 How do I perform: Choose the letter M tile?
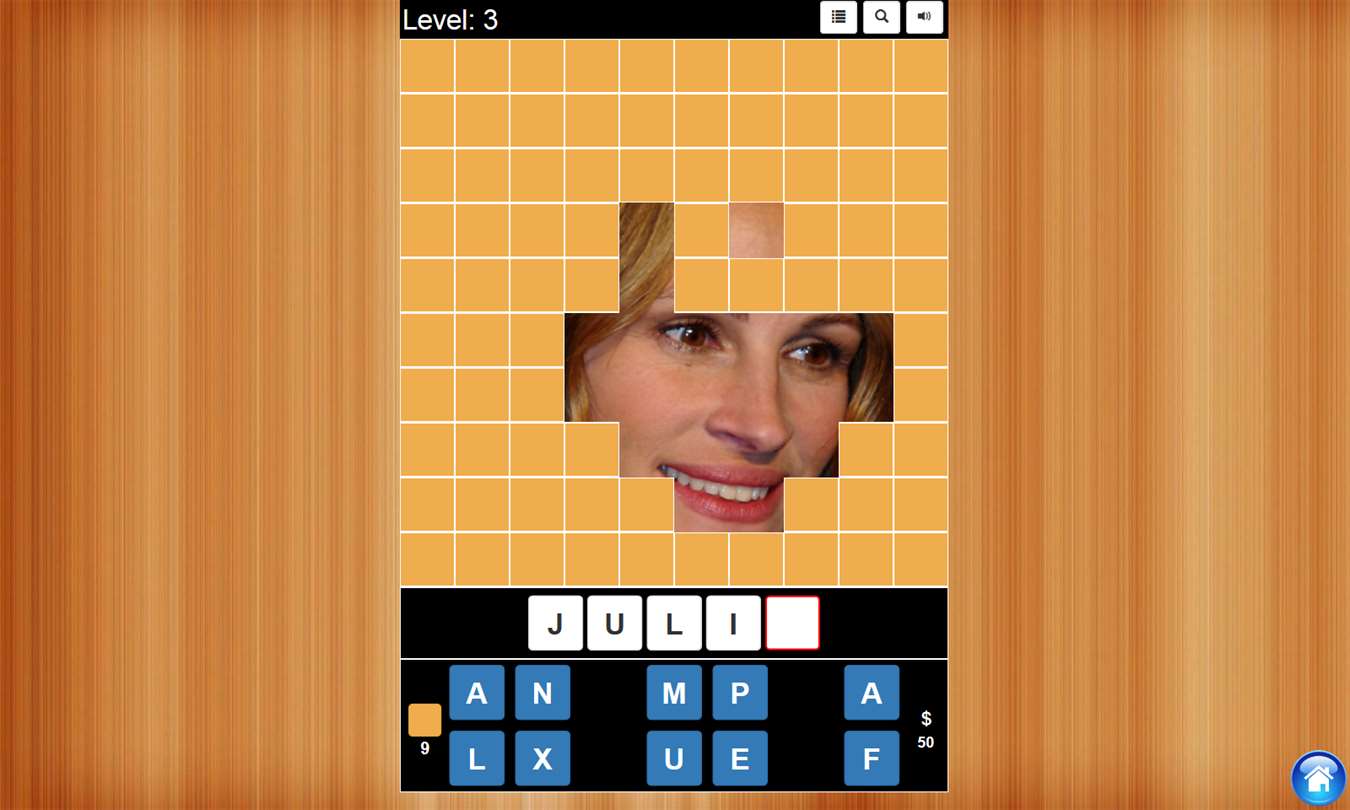(674, 692)
